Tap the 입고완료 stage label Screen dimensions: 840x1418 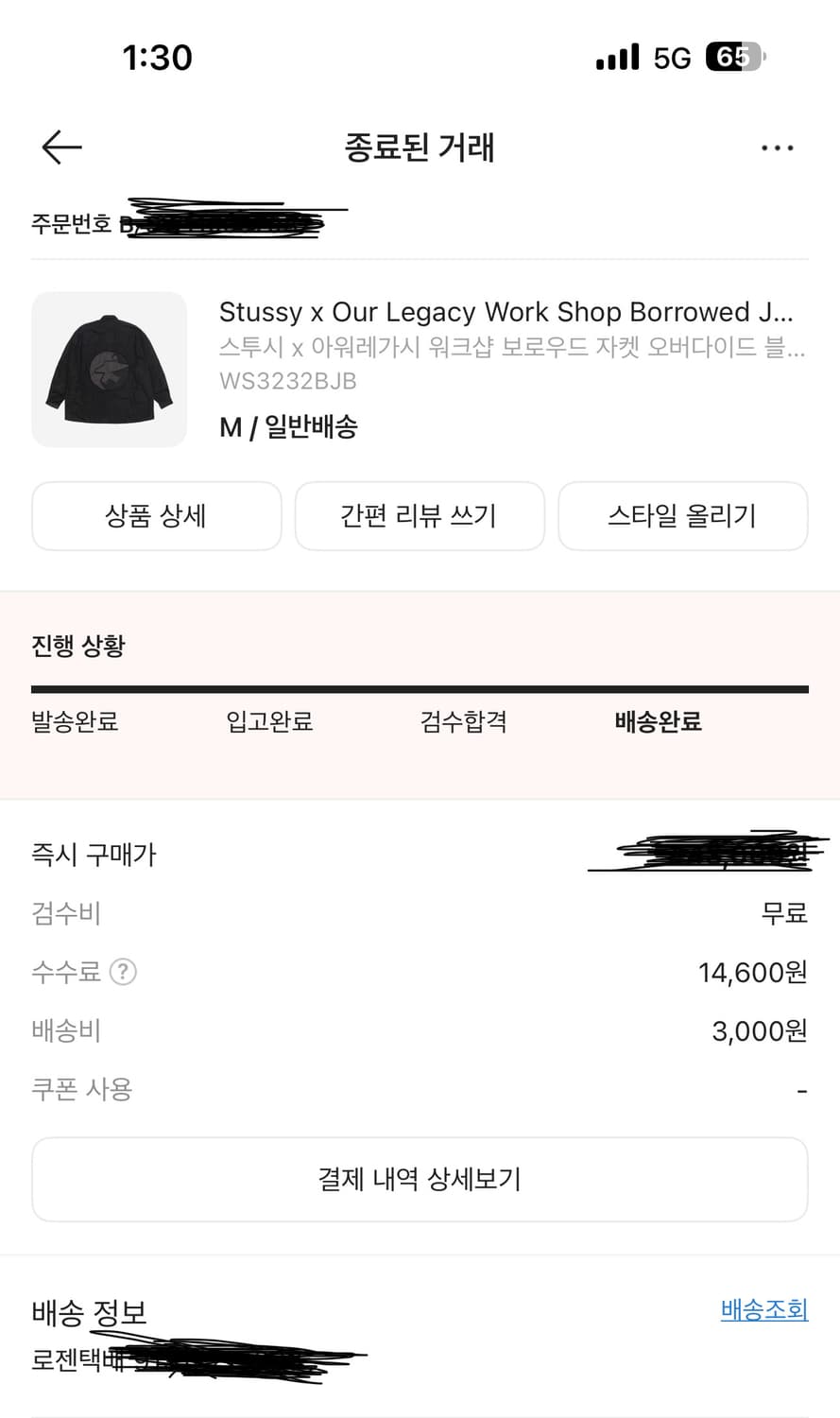tap(267, 721)
